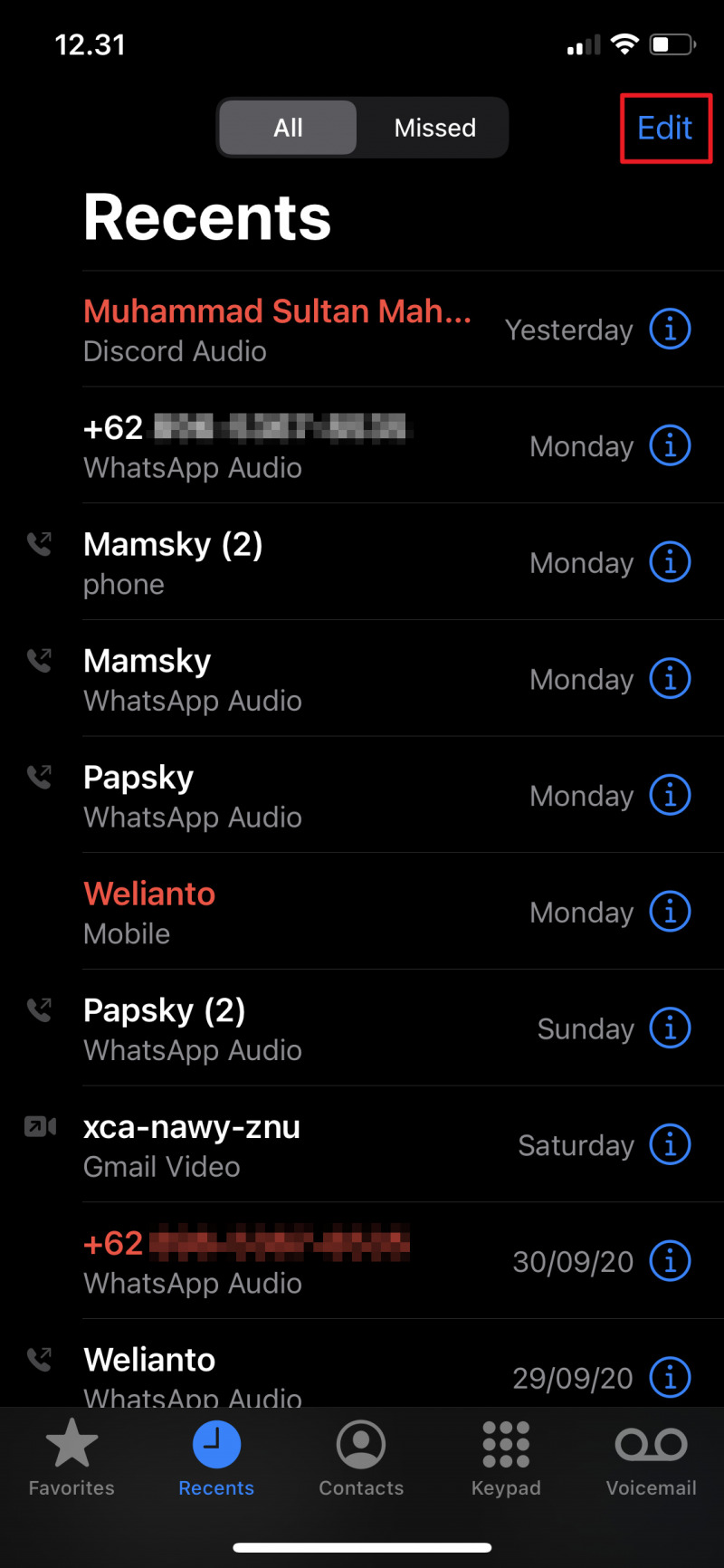Image resolution: width=724 pixels, height=1568 pixels.
Task: Show info for Papsky (2) Sunday call
Action: coord(670,1028)
